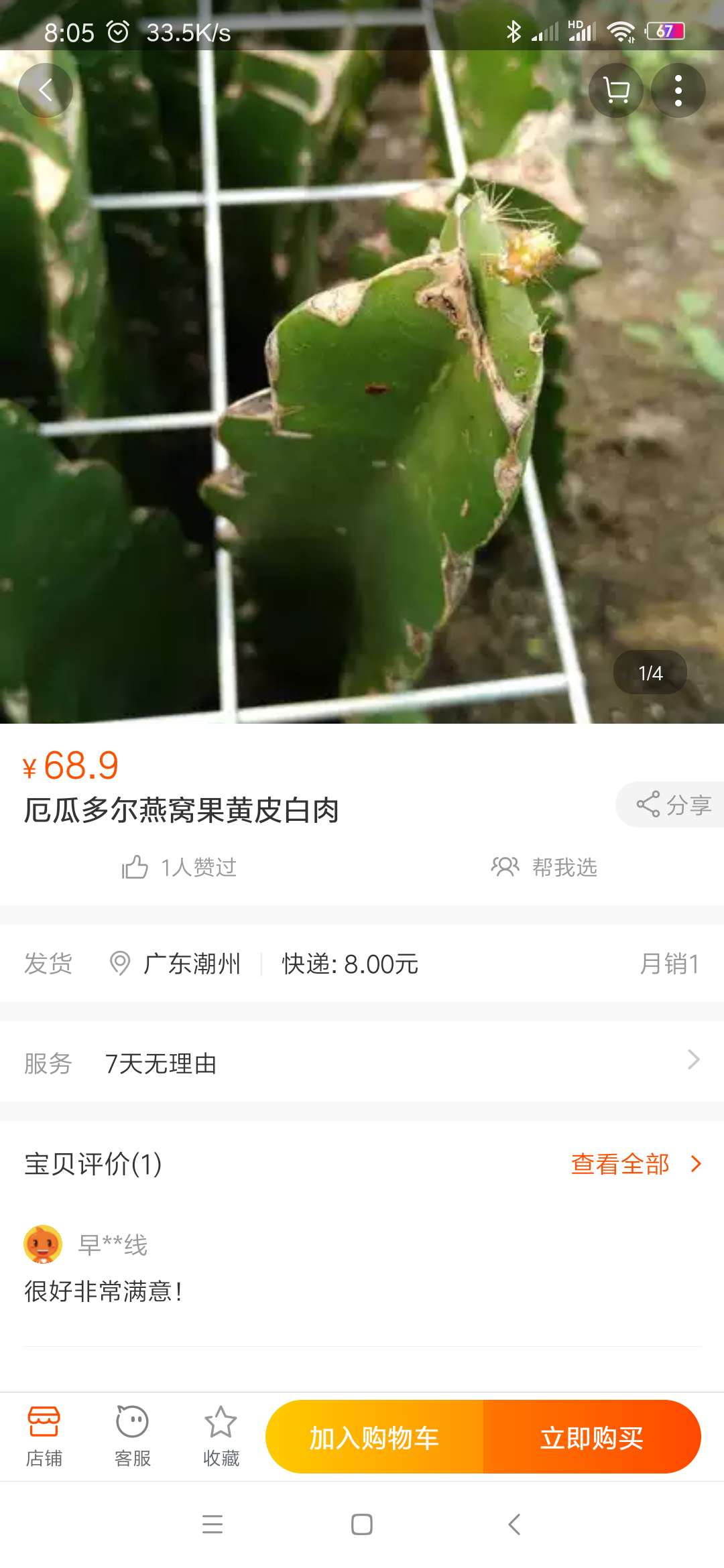
Task: View all reviews via 查看全部
Action: 635,1164
